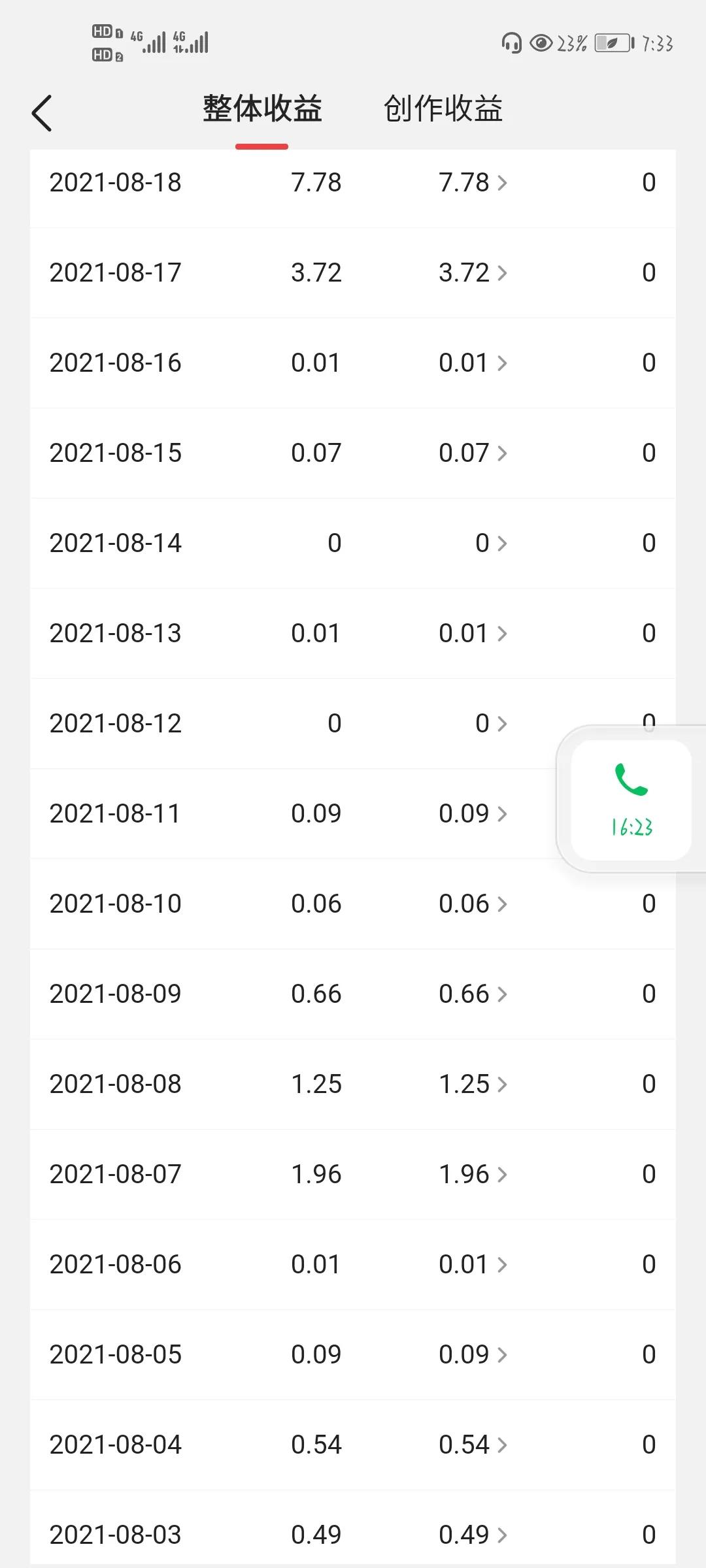Image resolution: width=706 pixels, height=1568 pixels.
Task: View 0.54 earnings for 2021-08-04
Action: point(473,1445)
